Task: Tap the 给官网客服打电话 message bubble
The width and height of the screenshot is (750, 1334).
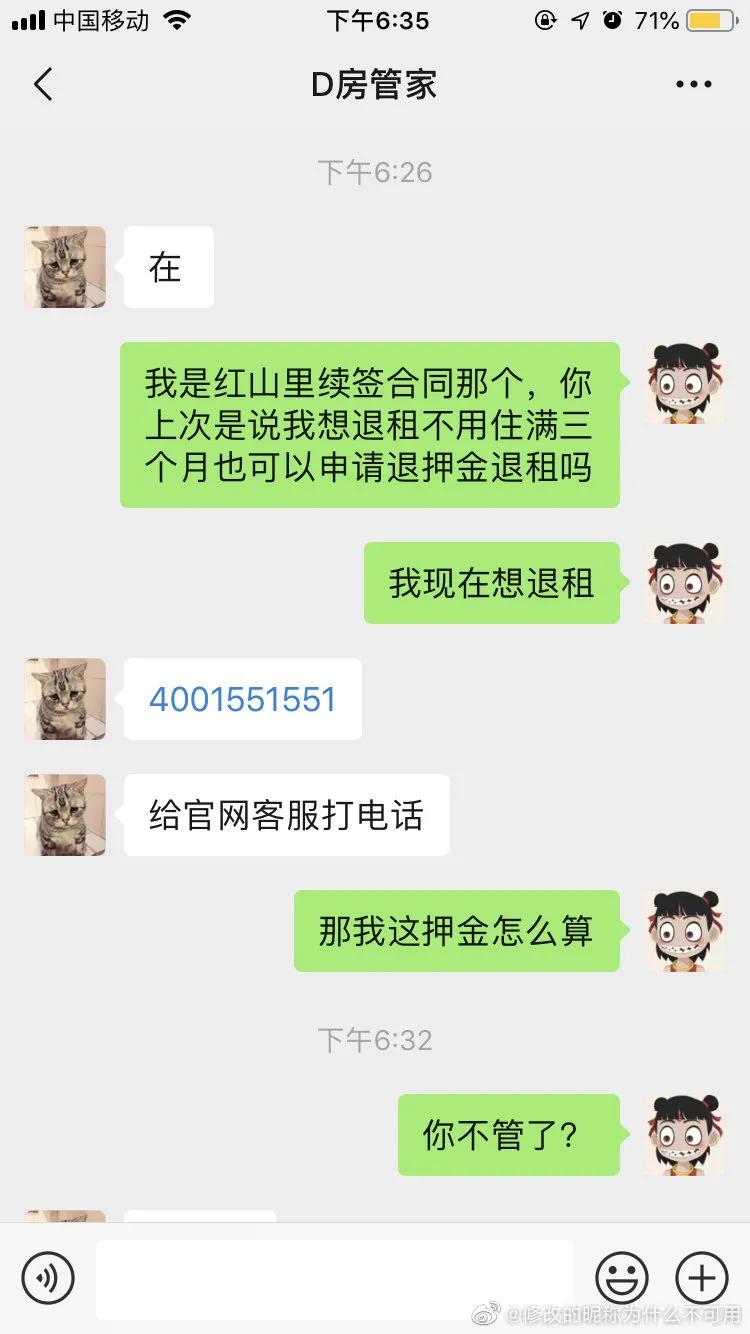Action: (286, 815)
